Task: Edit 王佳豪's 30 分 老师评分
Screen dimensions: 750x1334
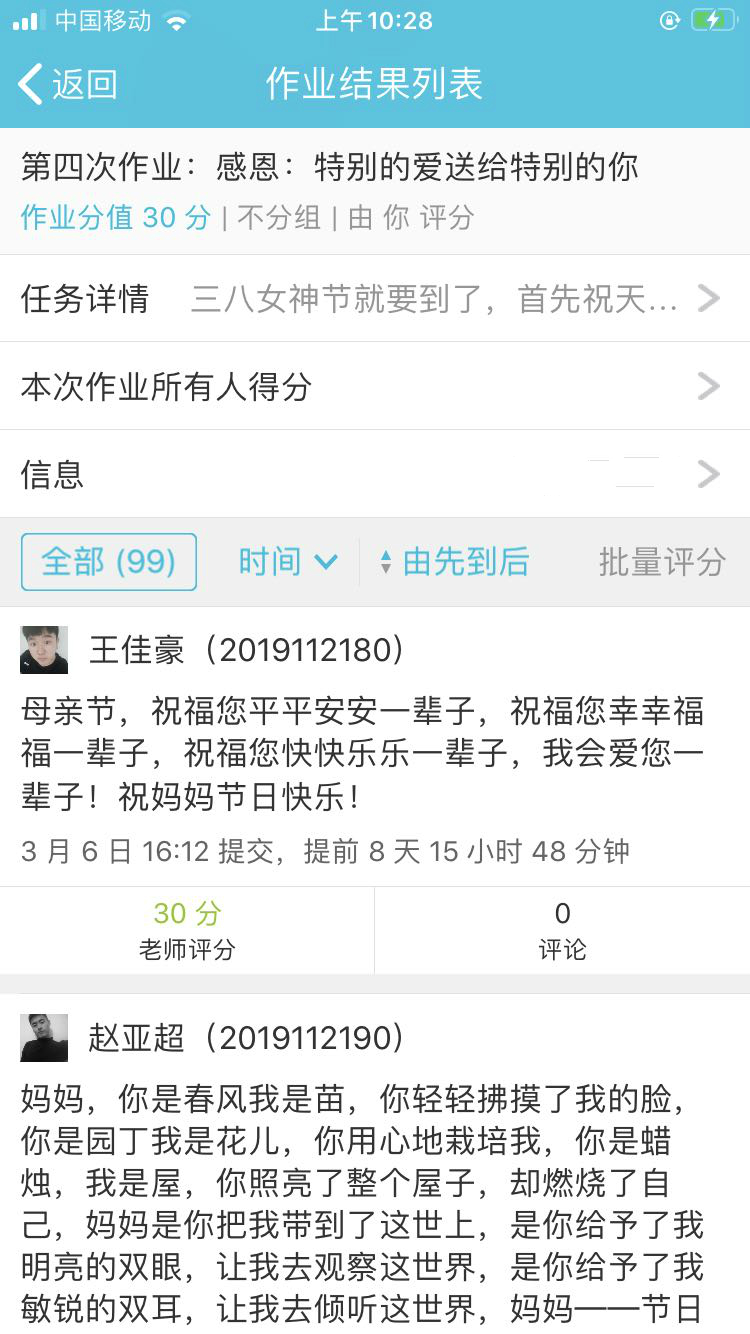Action: pyautogui.click(x=187, y=930)
